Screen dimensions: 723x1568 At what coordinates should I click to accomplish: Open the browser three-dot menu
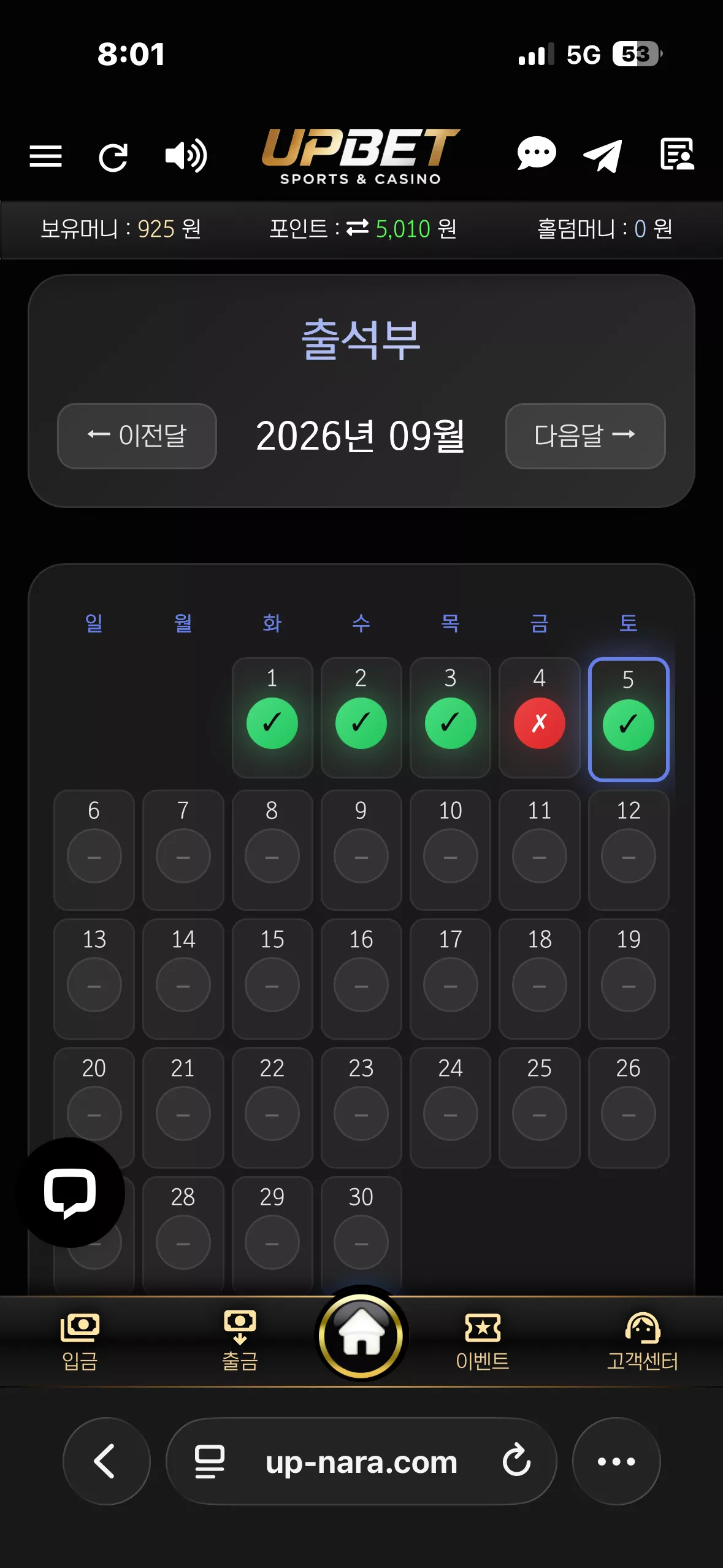(616, 1461)
